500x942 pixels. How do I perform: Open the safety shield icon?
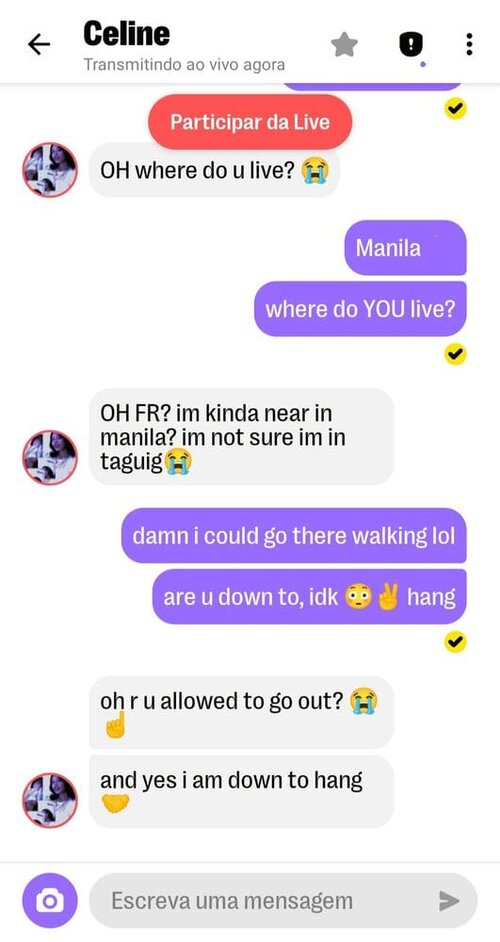412,44
